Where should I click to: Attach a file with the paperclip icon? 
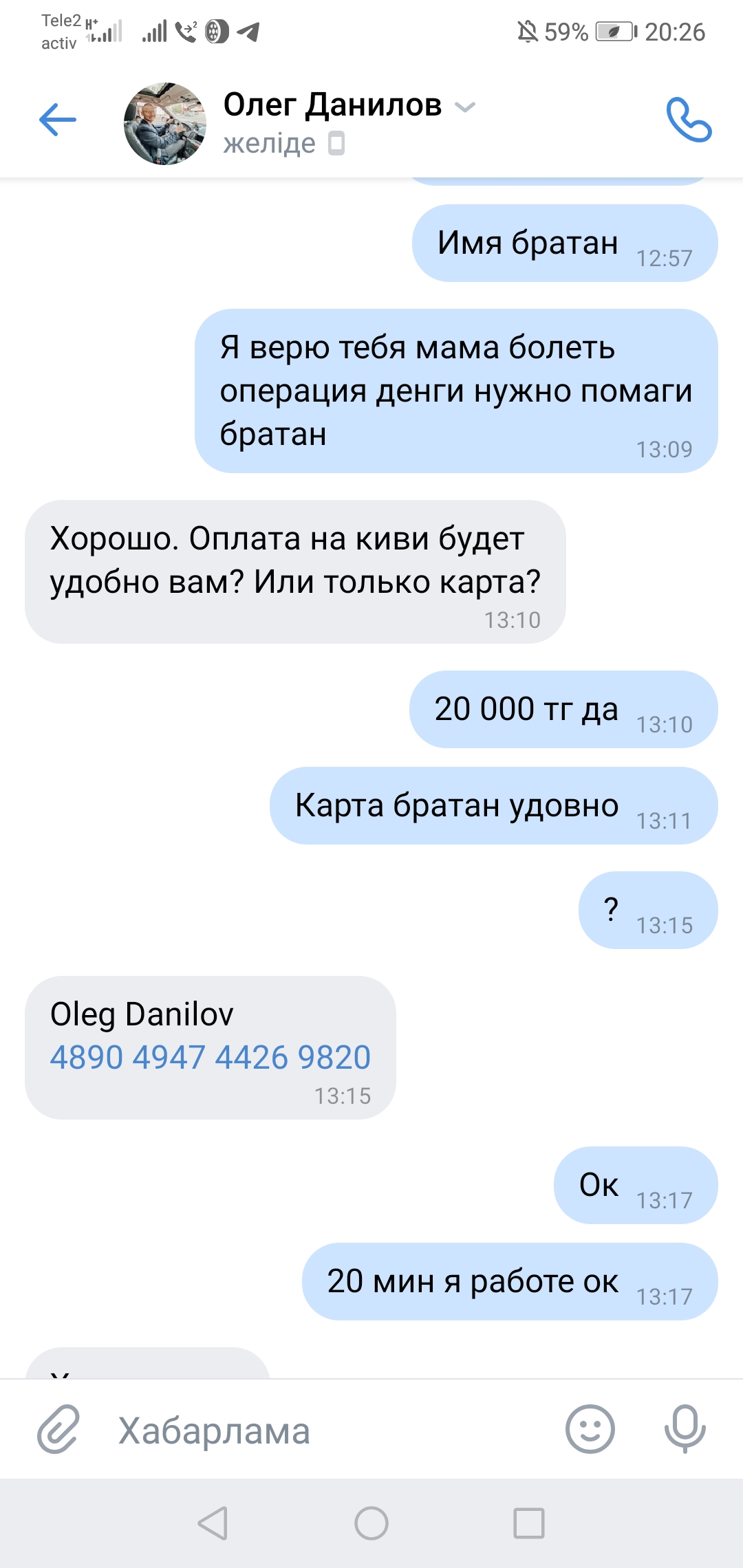58,1428
